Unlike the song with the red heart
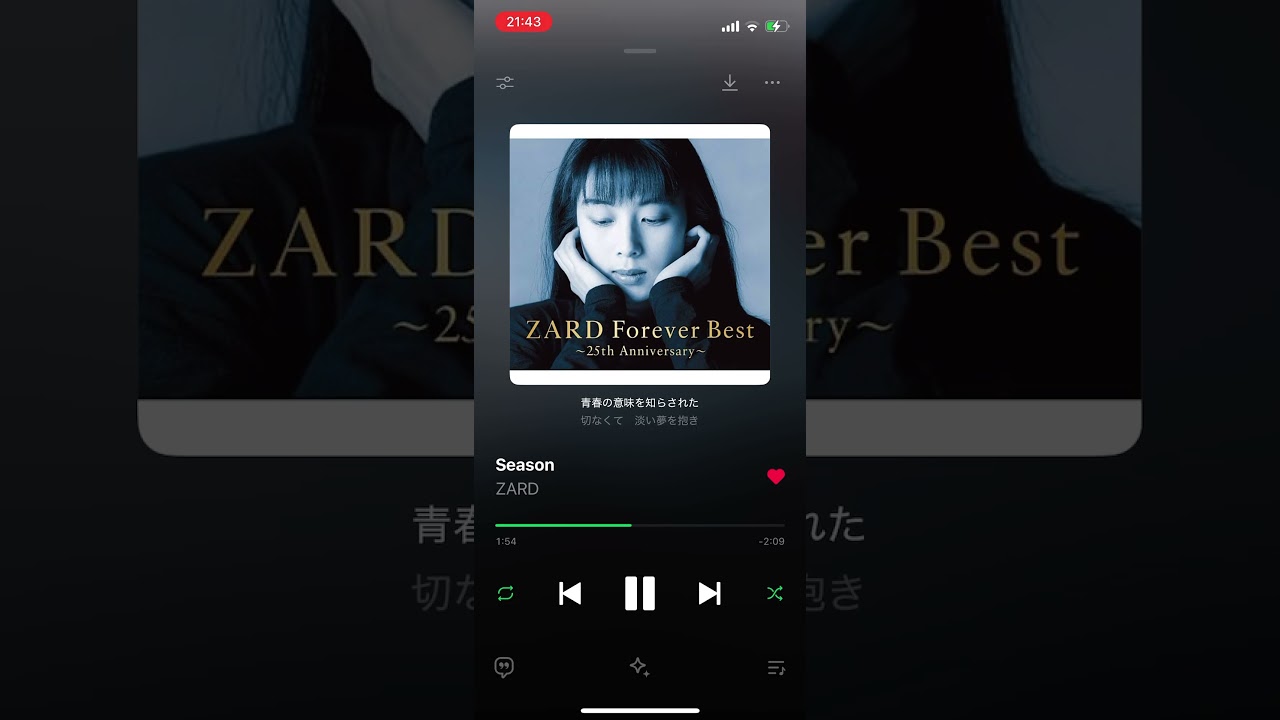This screenshot has height=720, width=1280. click(x=776, y=477)
